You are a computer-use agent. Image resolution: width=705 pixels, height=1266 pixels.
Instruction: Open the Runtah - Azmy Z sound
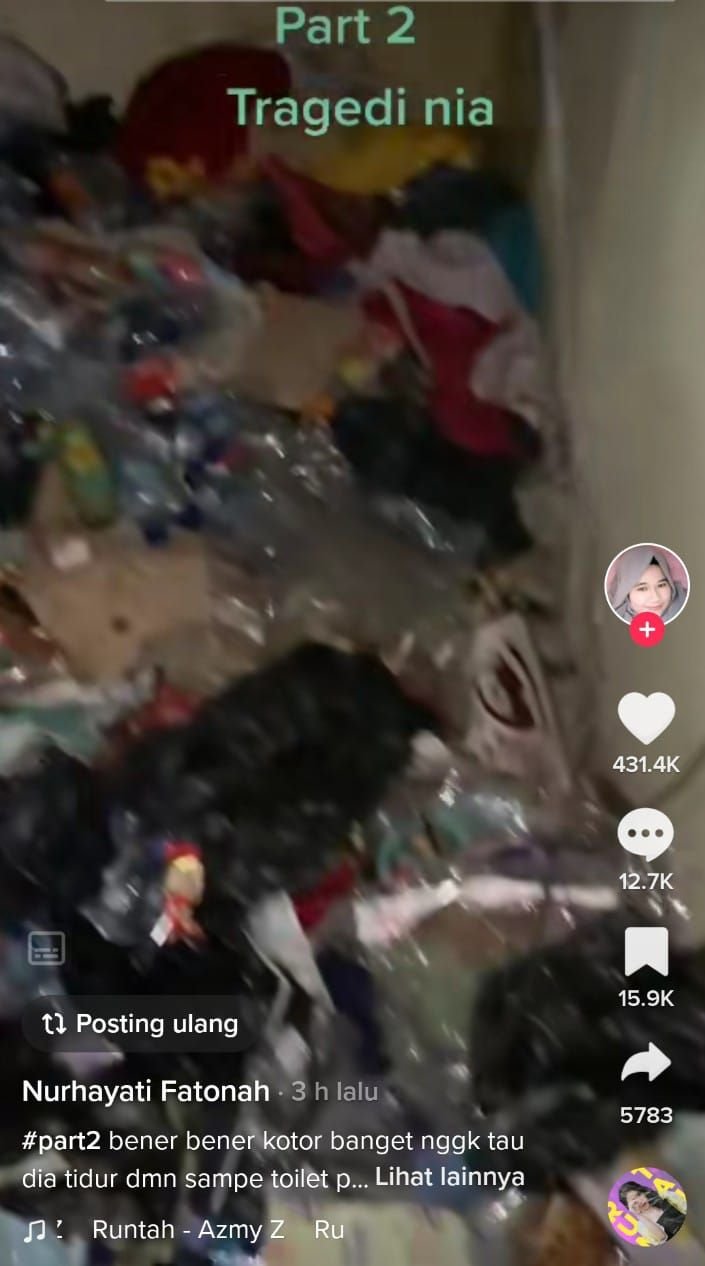tap(188, 1230)
